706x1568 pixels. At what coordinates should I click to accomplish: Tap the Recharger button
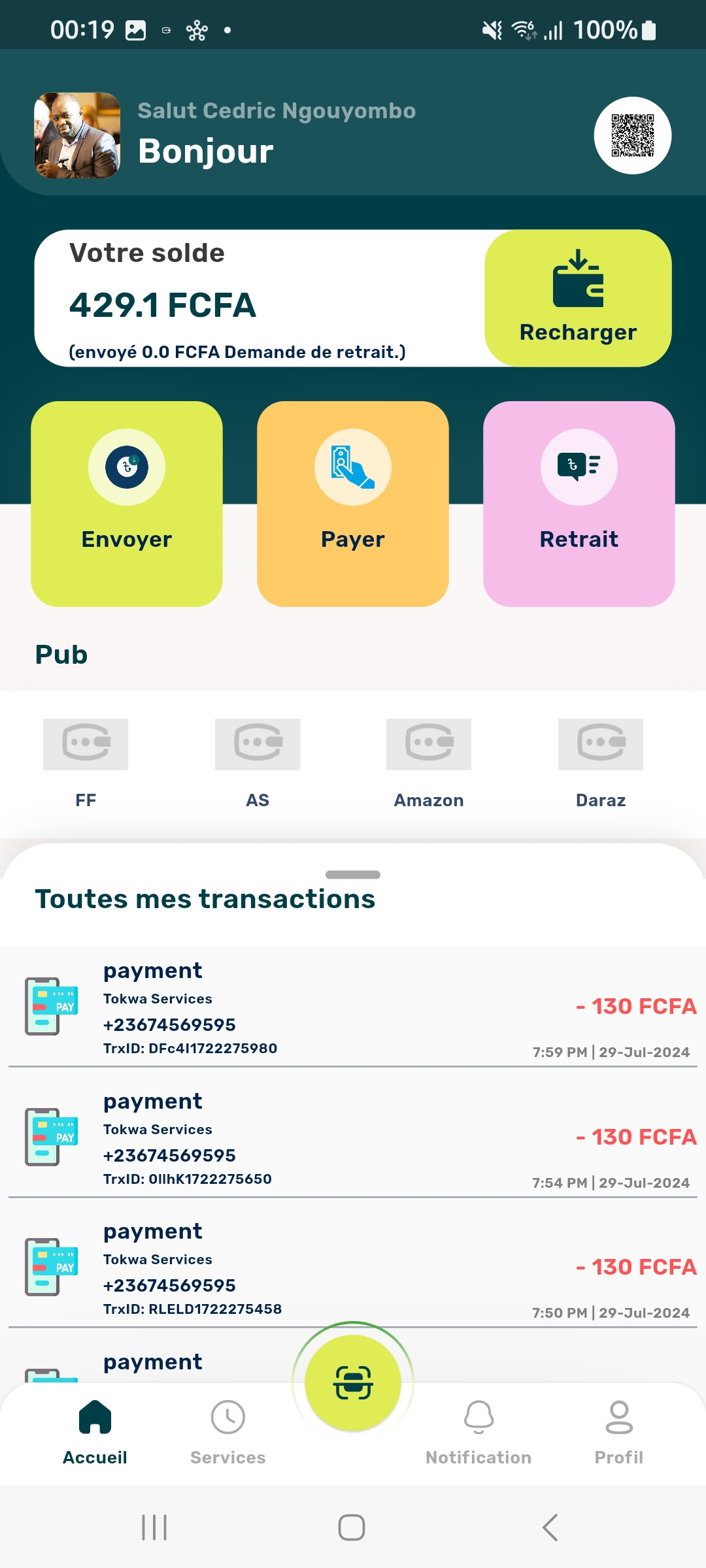[x=578, y=298]
